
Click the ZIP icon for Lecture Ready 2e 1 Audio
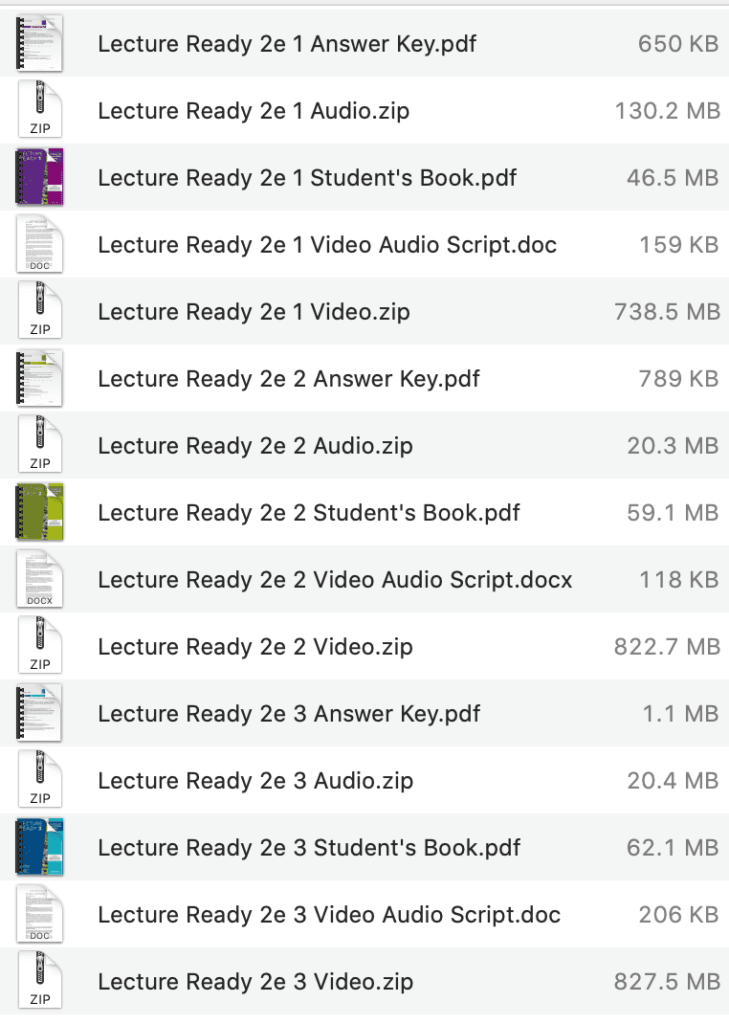pos(40,110)
